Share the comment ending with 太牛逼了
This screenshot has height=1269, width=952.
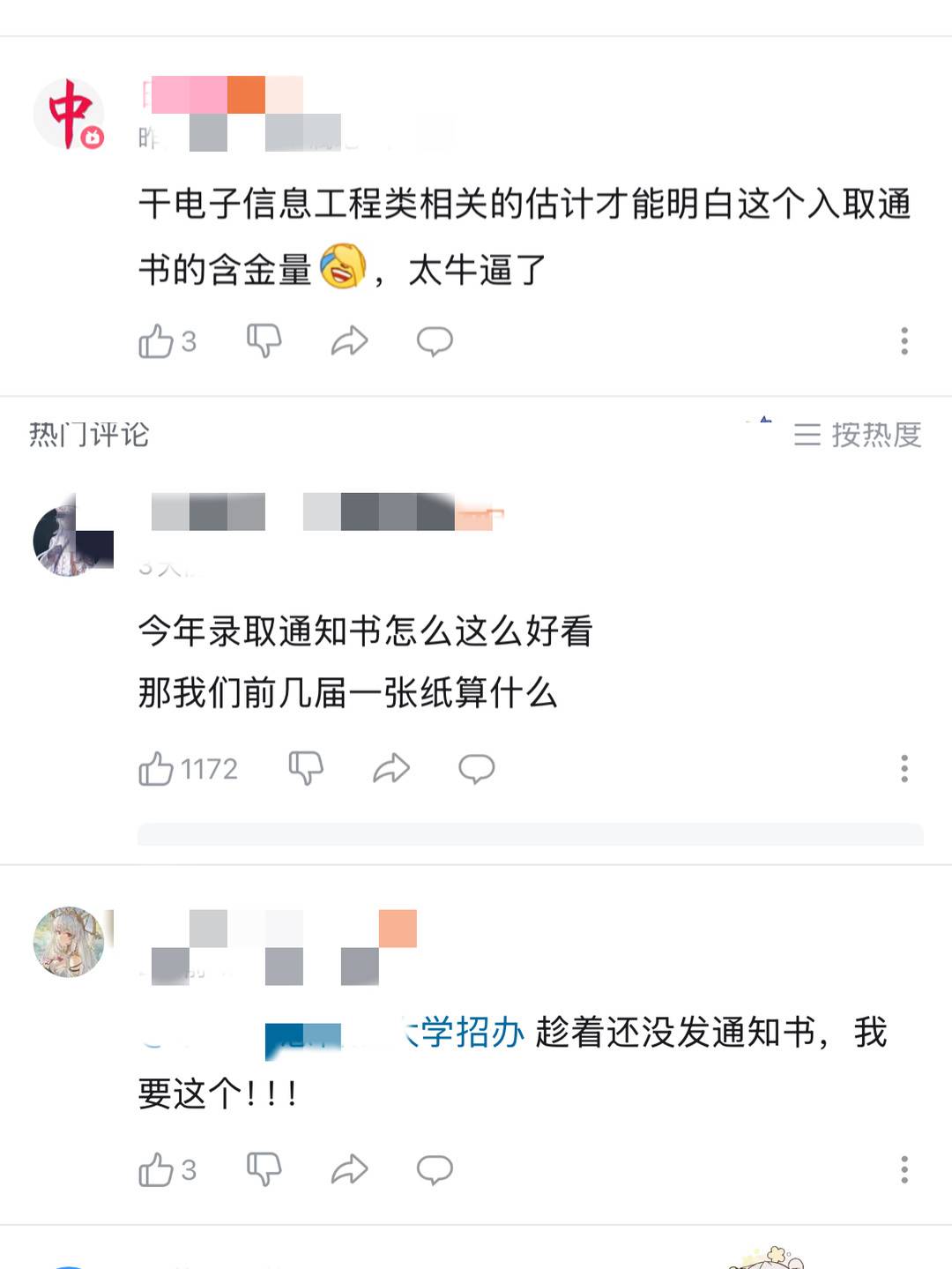pyautogui.click(x=349, y=341)
